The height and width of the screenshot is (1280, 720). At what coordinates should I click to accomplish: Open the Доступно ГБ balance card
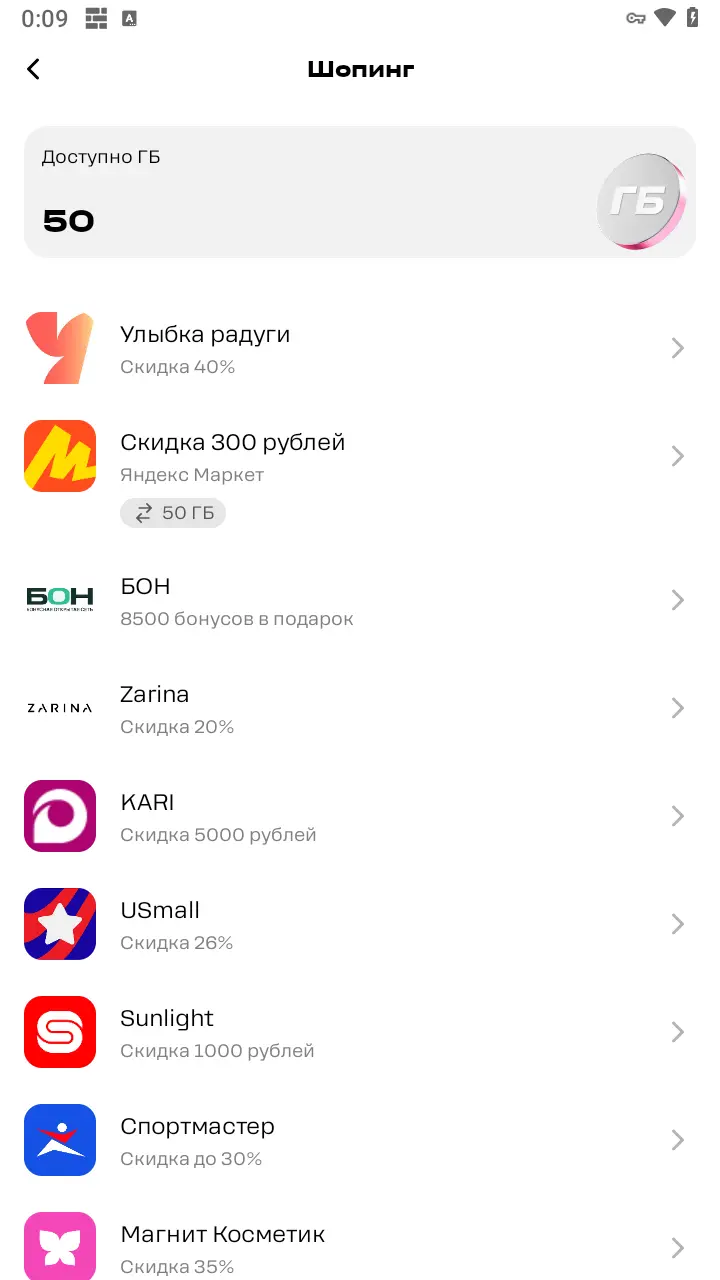pos(360,192)
